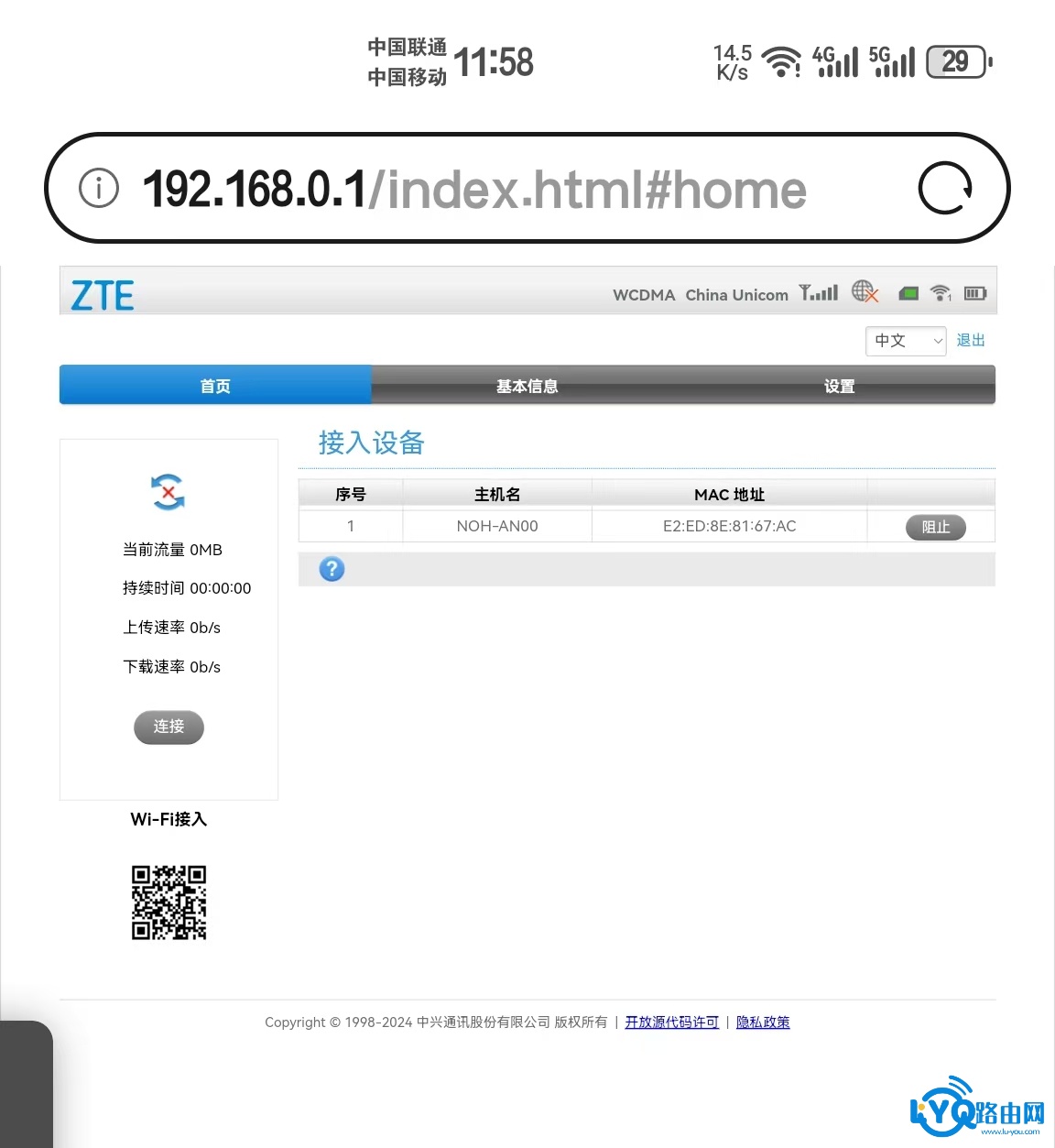Go to the 设置 tab
Screen dimensions: 1055x1148
(839, 386)
